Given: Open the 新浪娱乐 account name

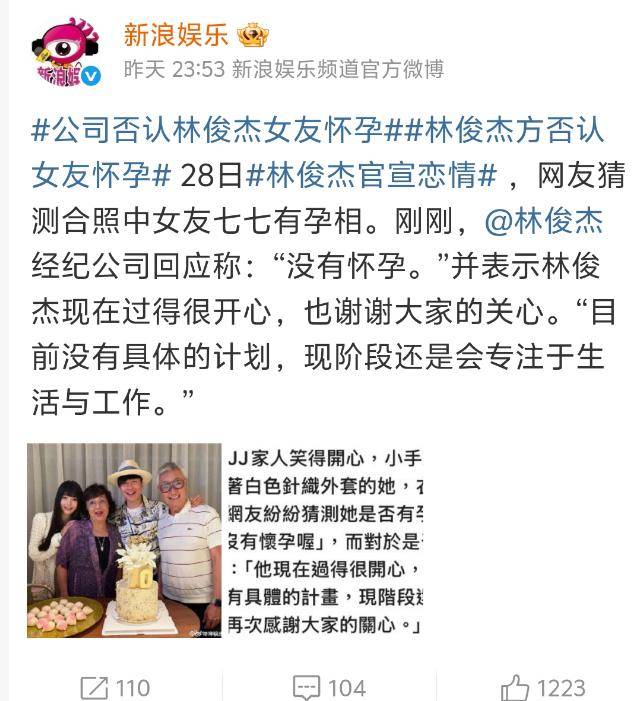Looking at the screenshot, I should pos(175,35).
